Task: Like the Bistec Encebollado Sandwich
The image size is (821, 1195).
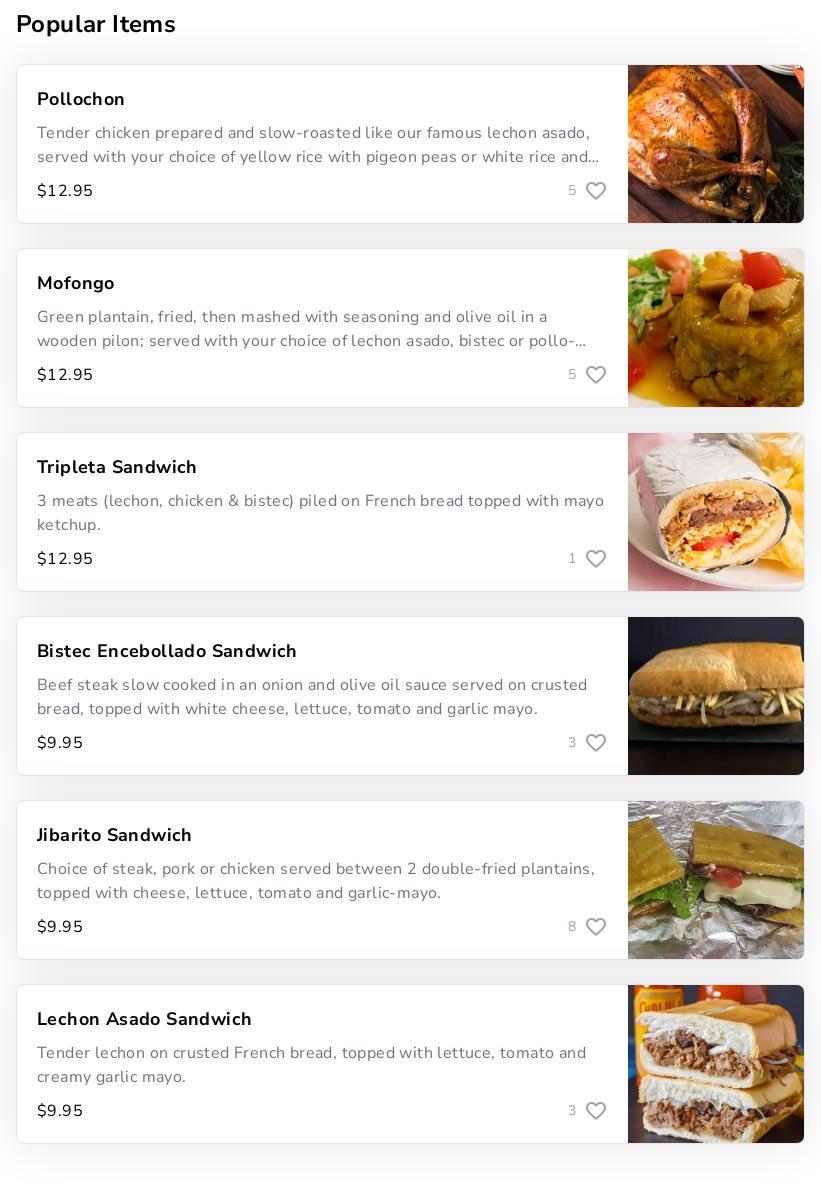Action: coord(596,743)
